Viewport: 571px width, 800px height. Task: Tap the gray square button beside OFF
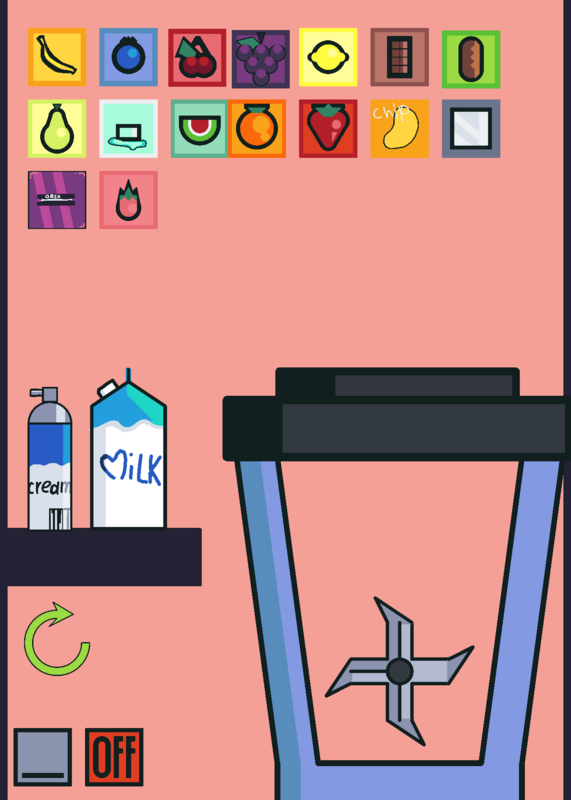click(42, 757)
